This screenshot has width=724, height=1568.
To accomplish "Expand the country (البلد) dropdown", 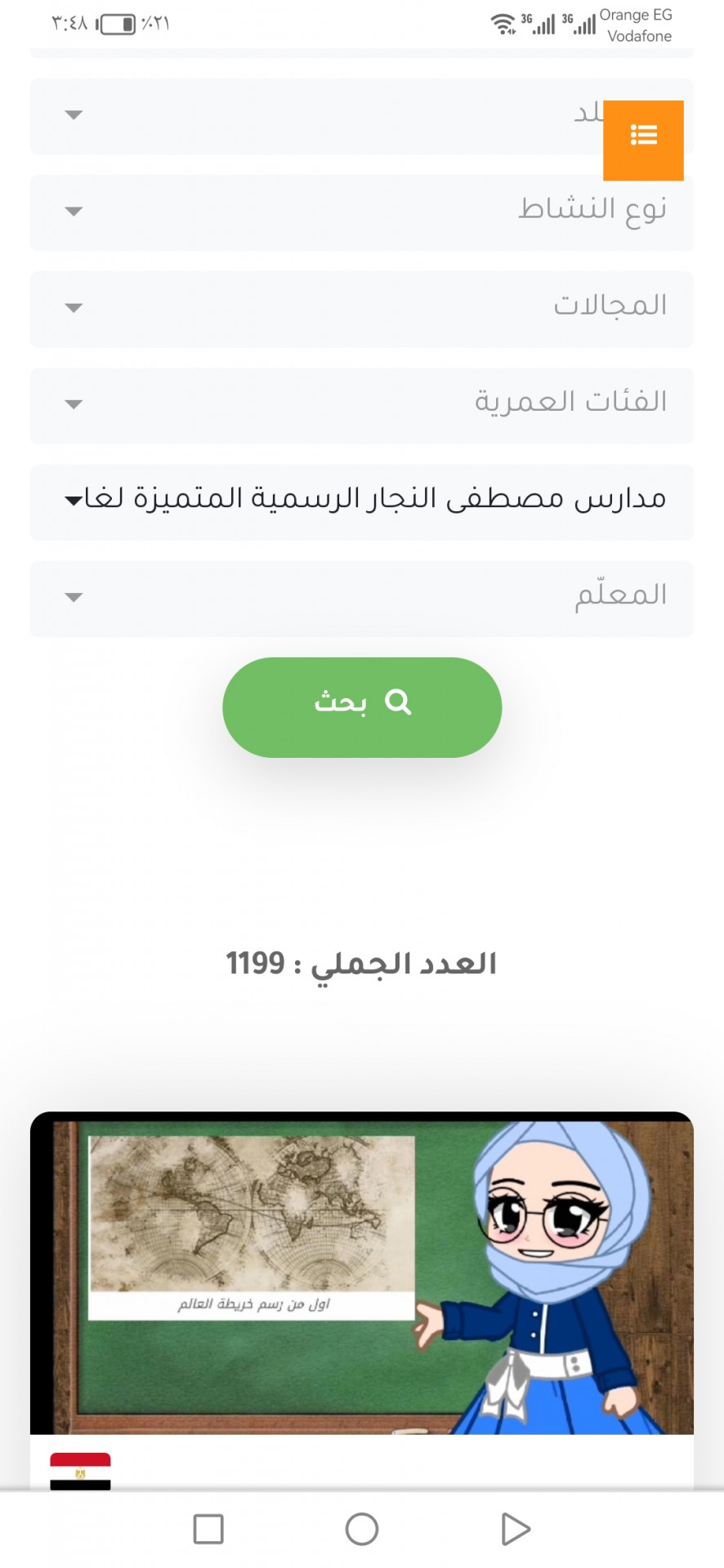I will coord(327,116).
